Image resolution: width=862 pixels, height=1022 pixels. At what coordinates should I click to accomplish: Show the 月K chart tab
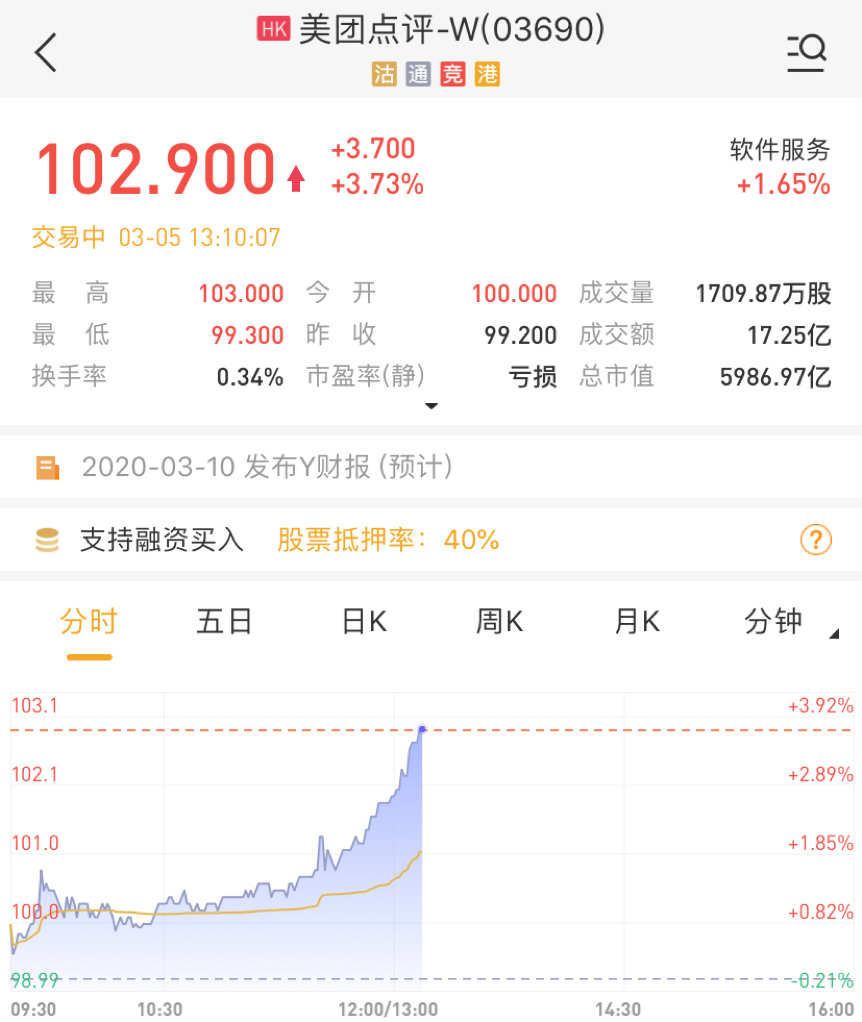pyautogui.click(x=637, y=621)
